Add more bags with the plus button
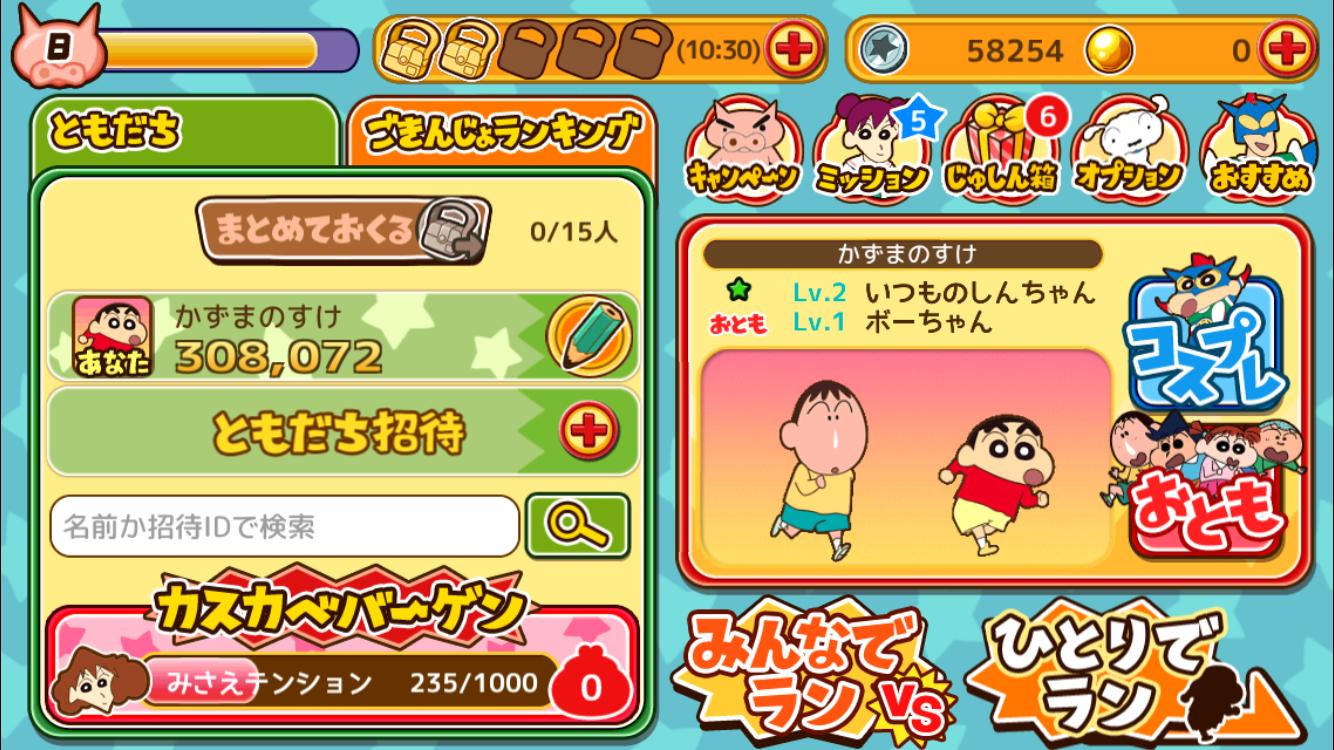 (x=796, y=49)
